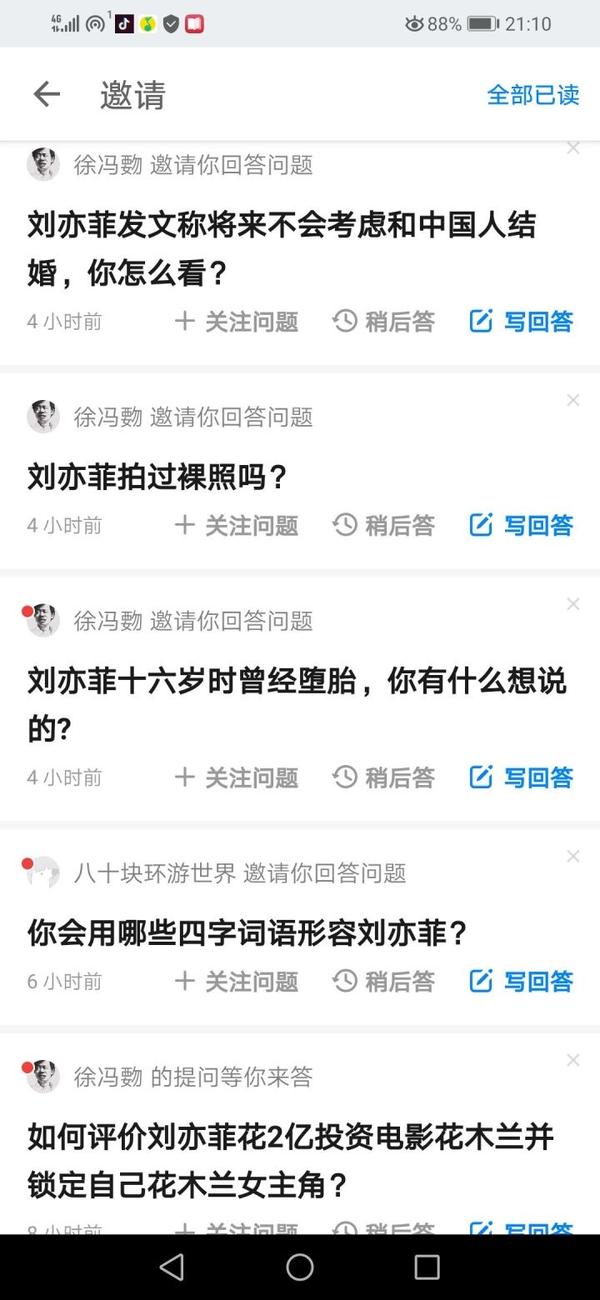Screen dimensions: 600x1300
Task: Answer later the 四字词语形容刘亦菲 question
Action: [x=384, y=982]
